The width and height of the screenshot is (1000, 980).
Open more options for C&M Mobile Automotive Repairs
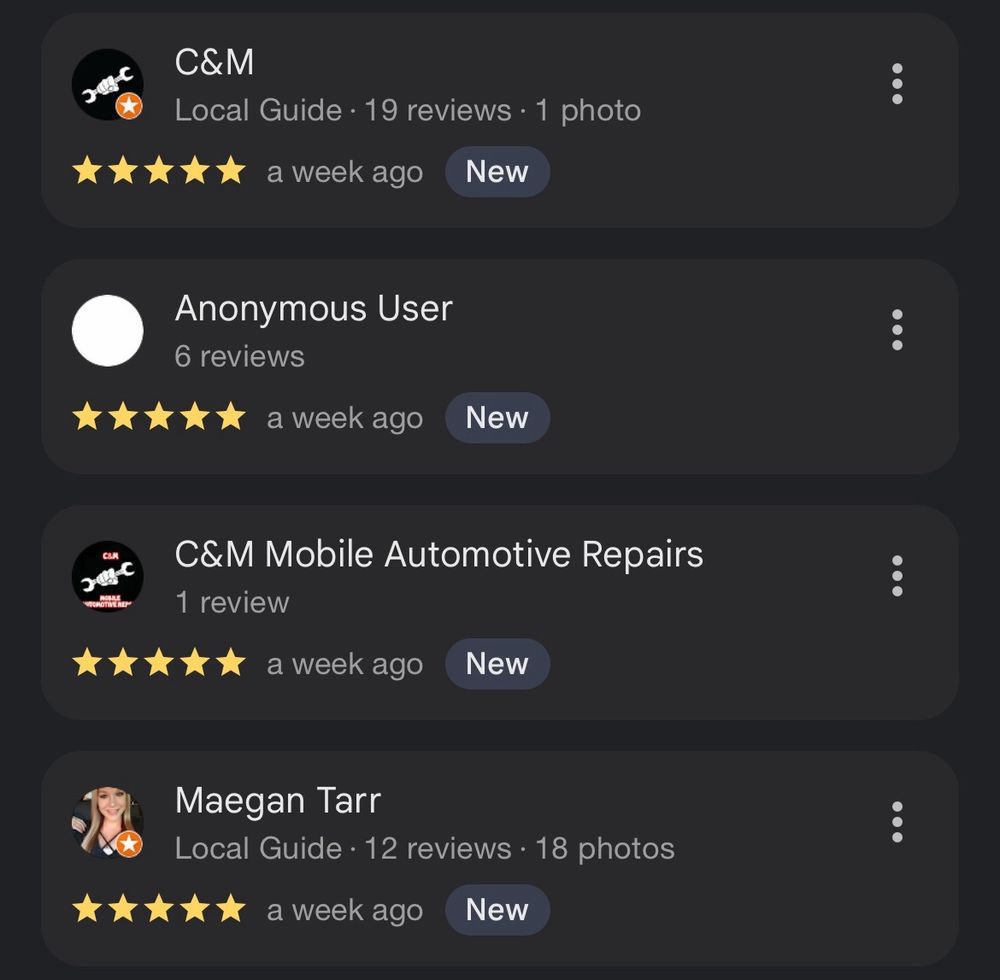(897, 576)
